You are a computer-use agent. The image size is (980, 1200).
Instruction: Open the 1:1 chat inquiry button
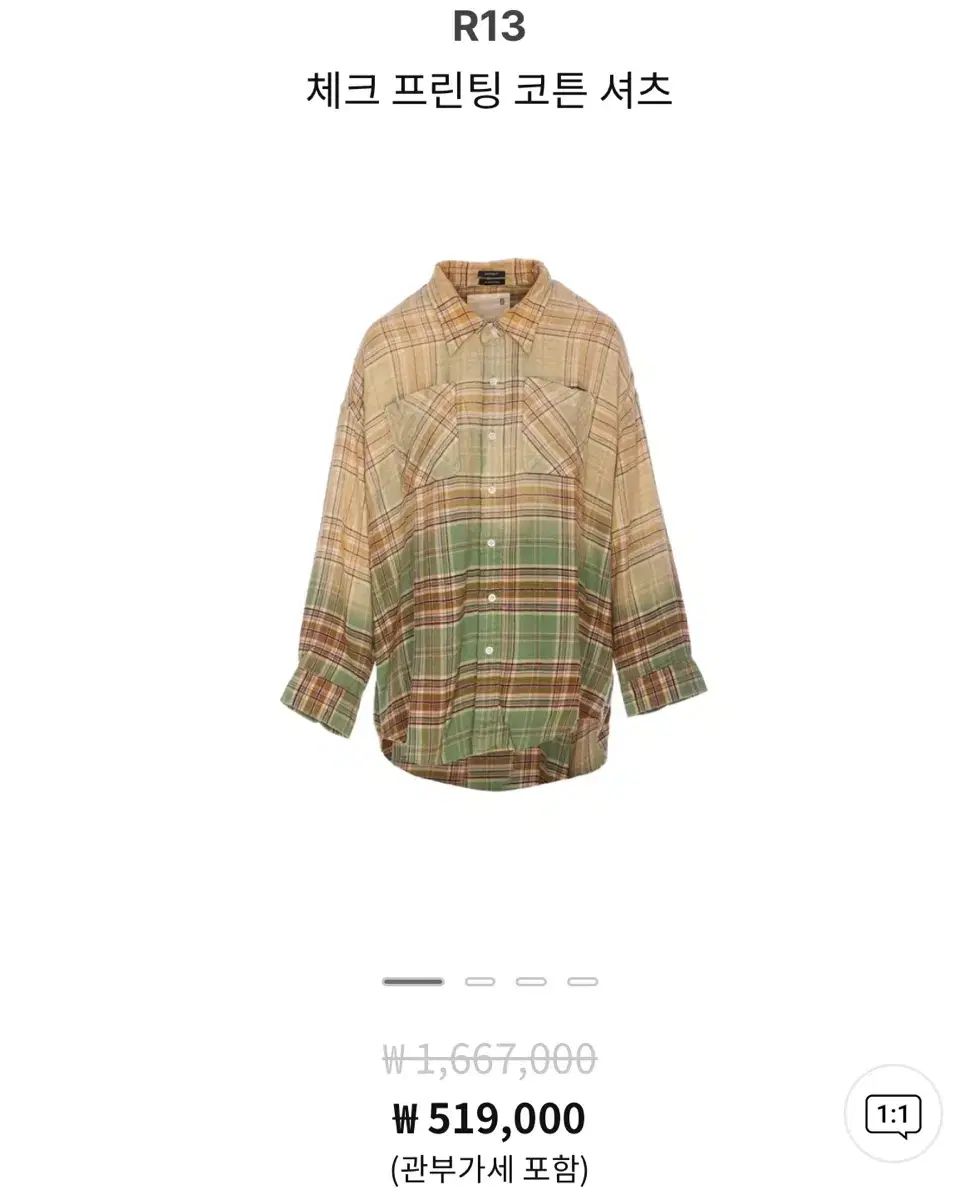(x=892, y=1114)
